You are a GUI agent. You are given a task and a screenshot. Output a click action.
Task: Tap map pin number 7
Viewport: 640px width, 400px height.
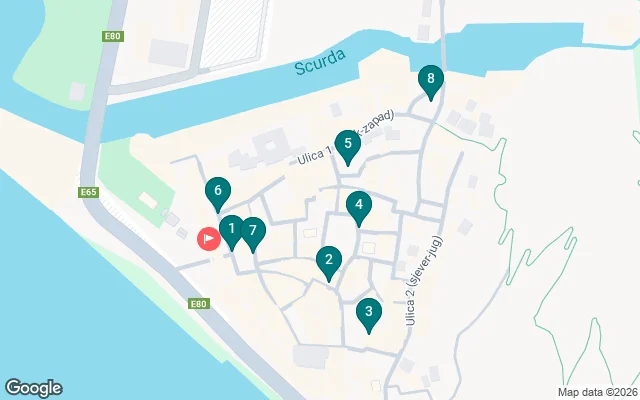[254, 232]
